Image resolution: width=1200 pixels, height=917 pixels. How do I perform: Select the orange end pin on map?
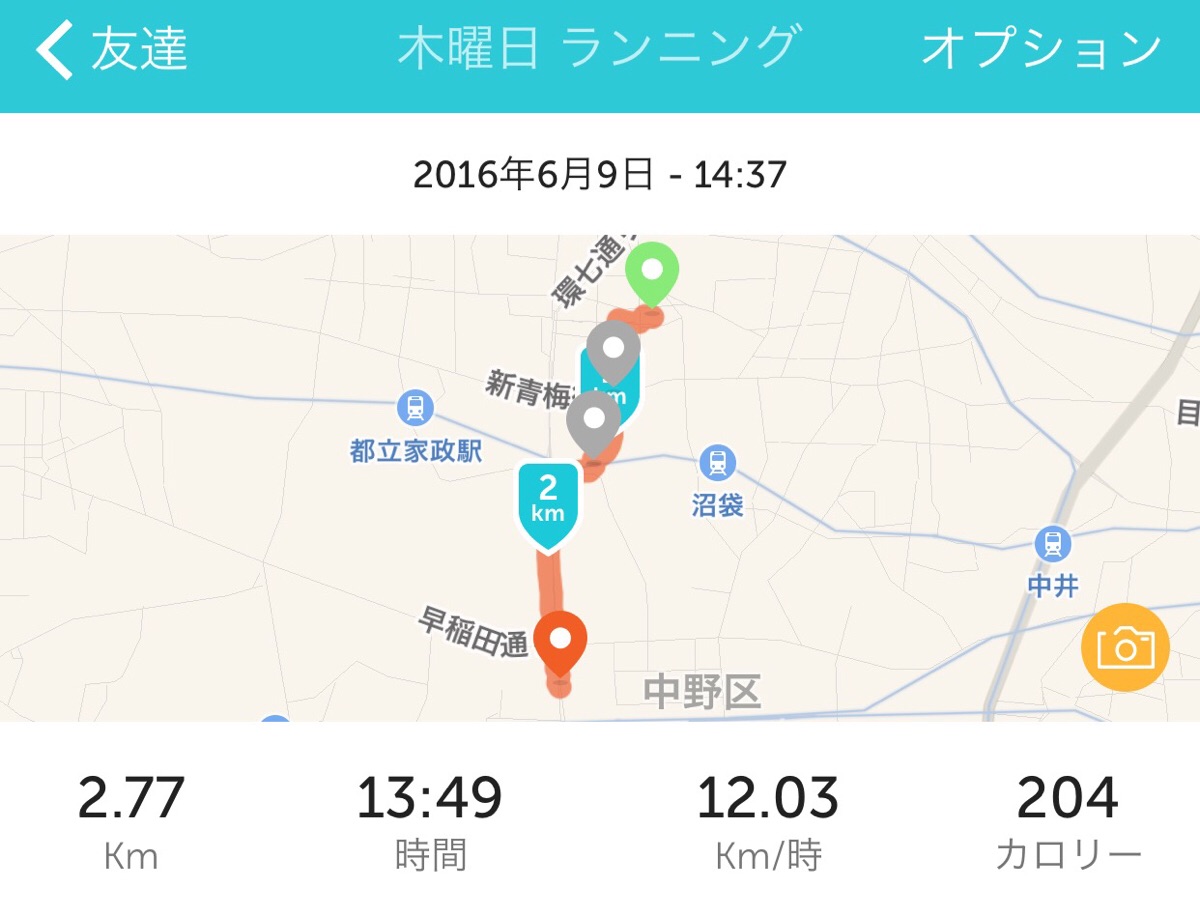(x=560, y=640)
